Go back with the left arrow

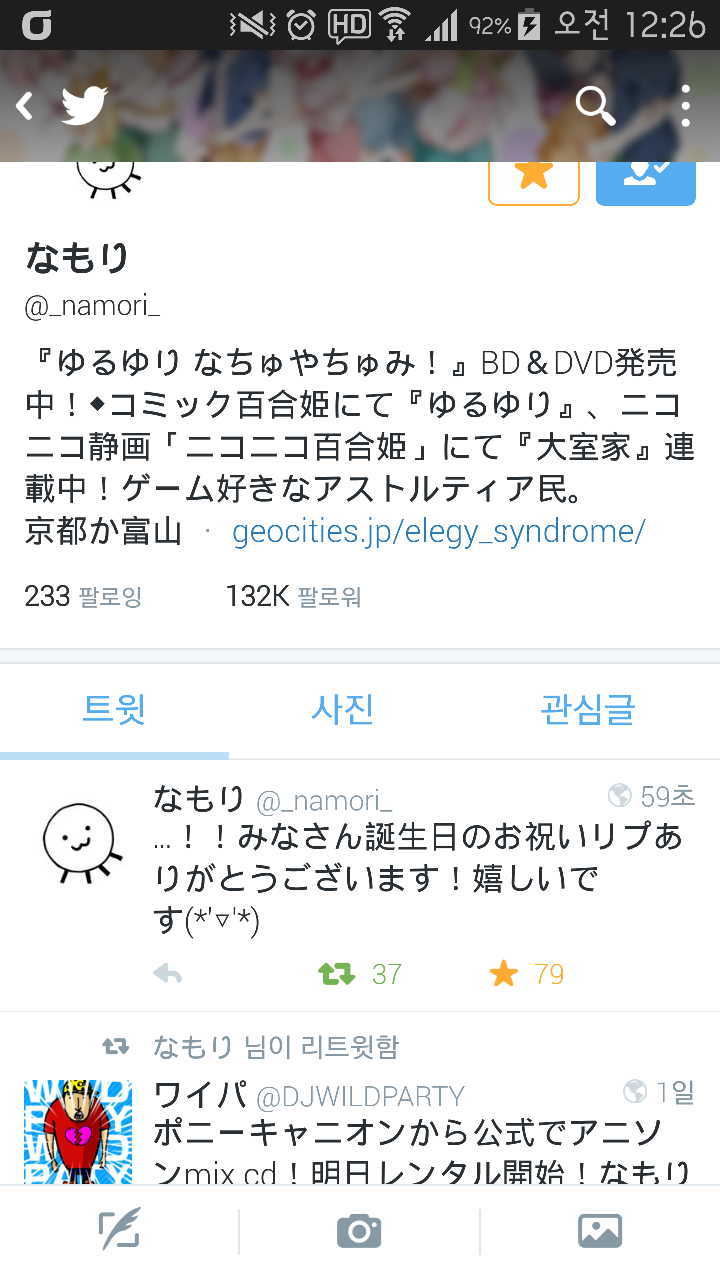coord(24,105)
